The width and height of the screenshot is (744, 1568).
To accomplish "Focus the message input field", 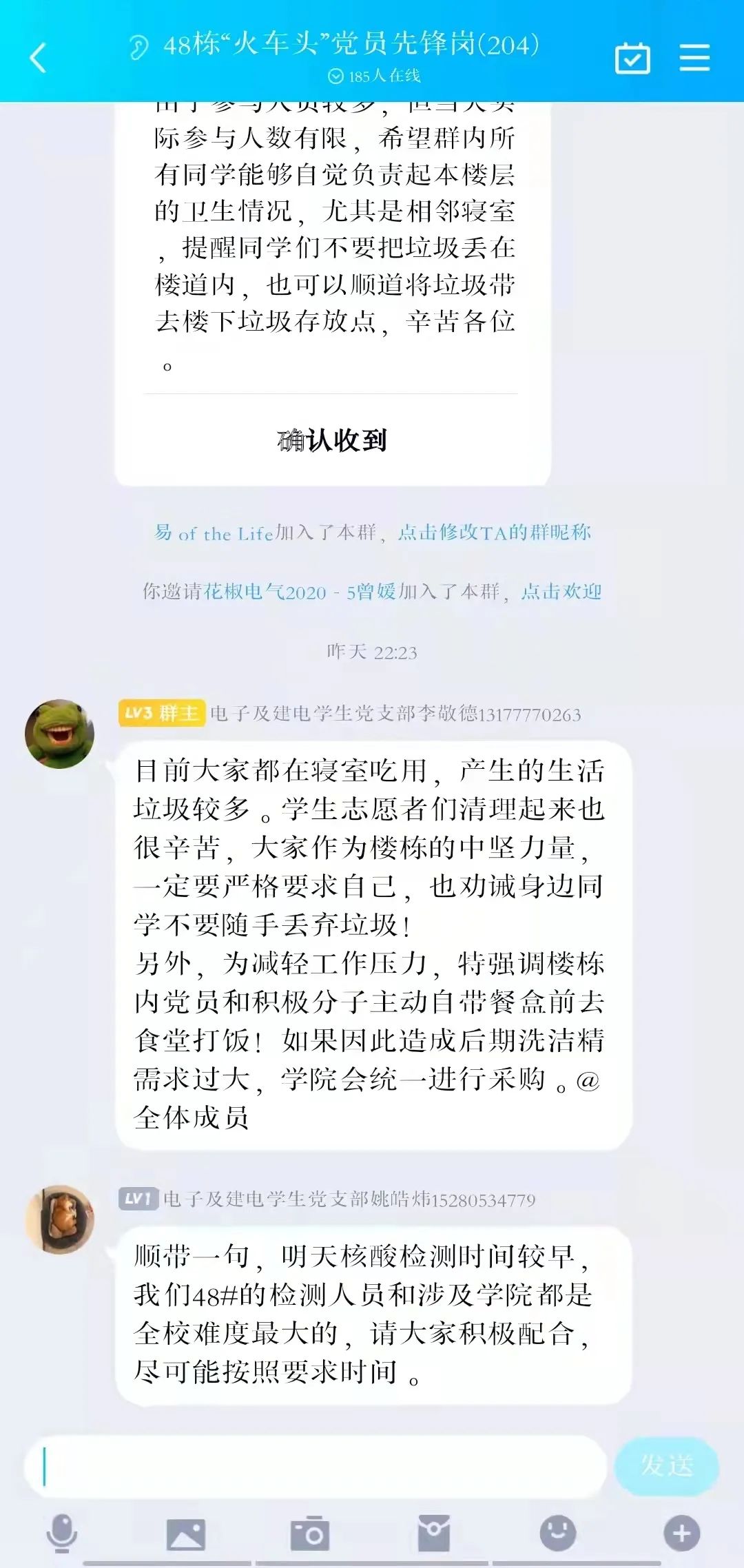I will tap(315, 1467).
